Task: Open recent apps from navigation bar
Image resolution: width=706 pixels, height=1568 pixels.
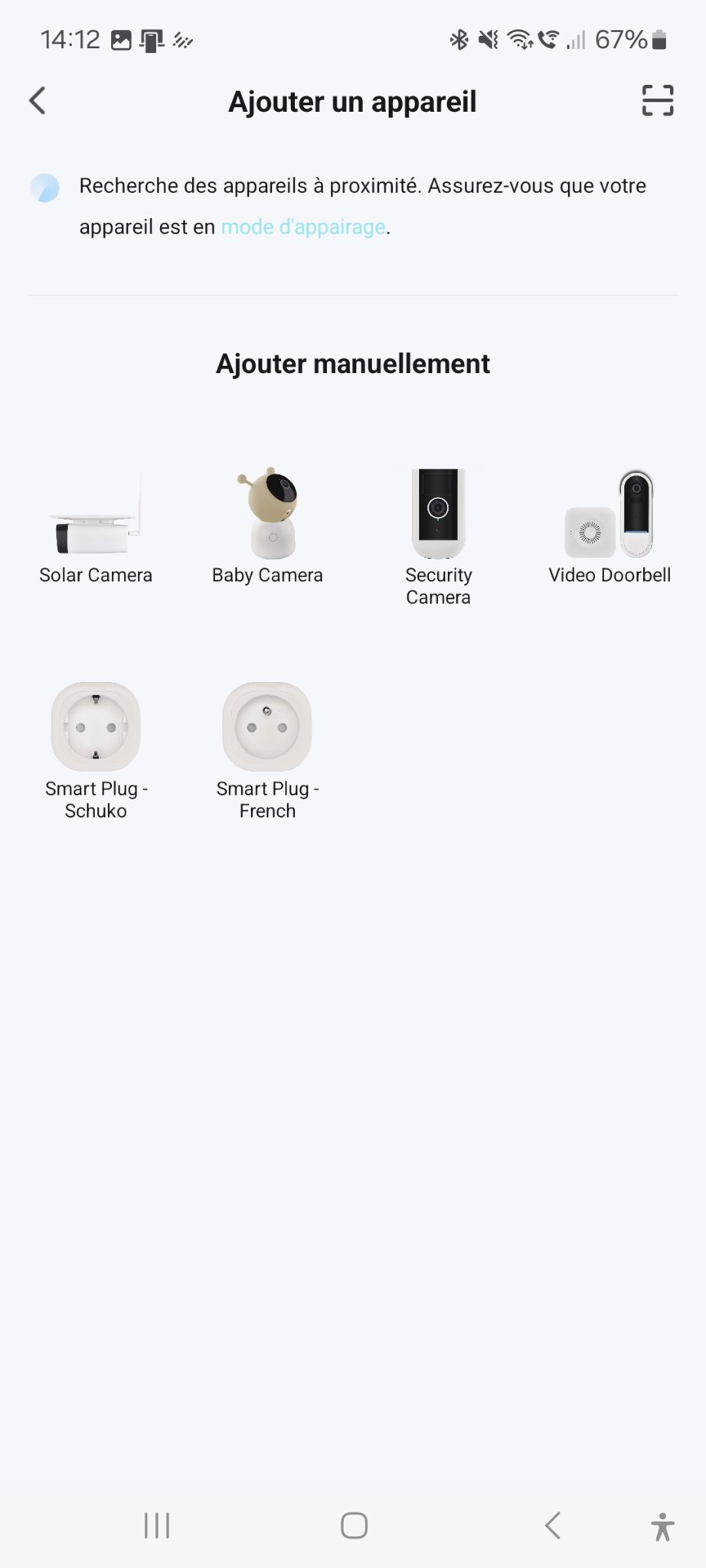Action: (x=157, y=1525)
